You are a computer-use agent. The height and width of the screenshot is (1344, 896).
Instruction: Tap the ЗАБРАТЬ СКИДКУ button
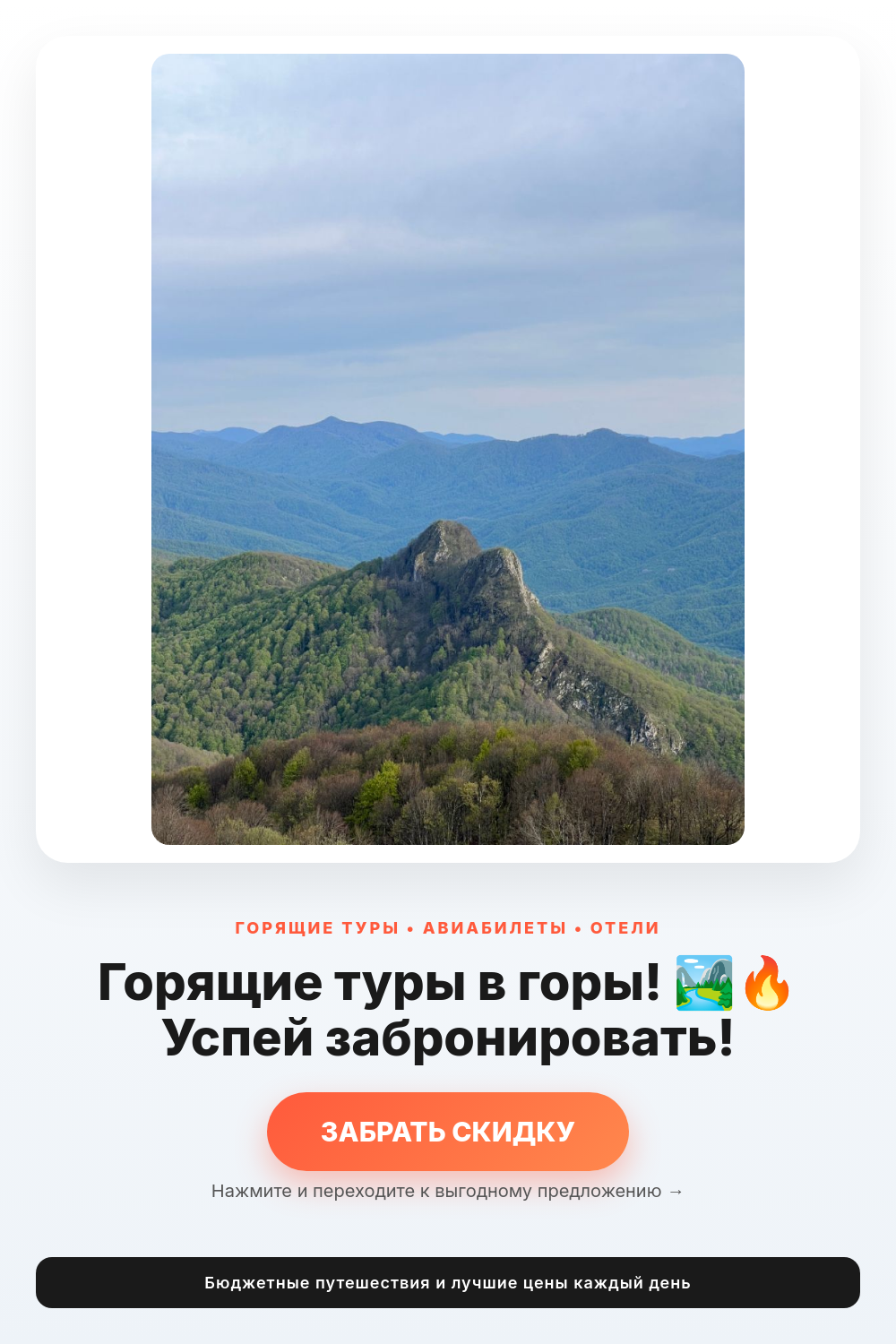point(448,1132)
